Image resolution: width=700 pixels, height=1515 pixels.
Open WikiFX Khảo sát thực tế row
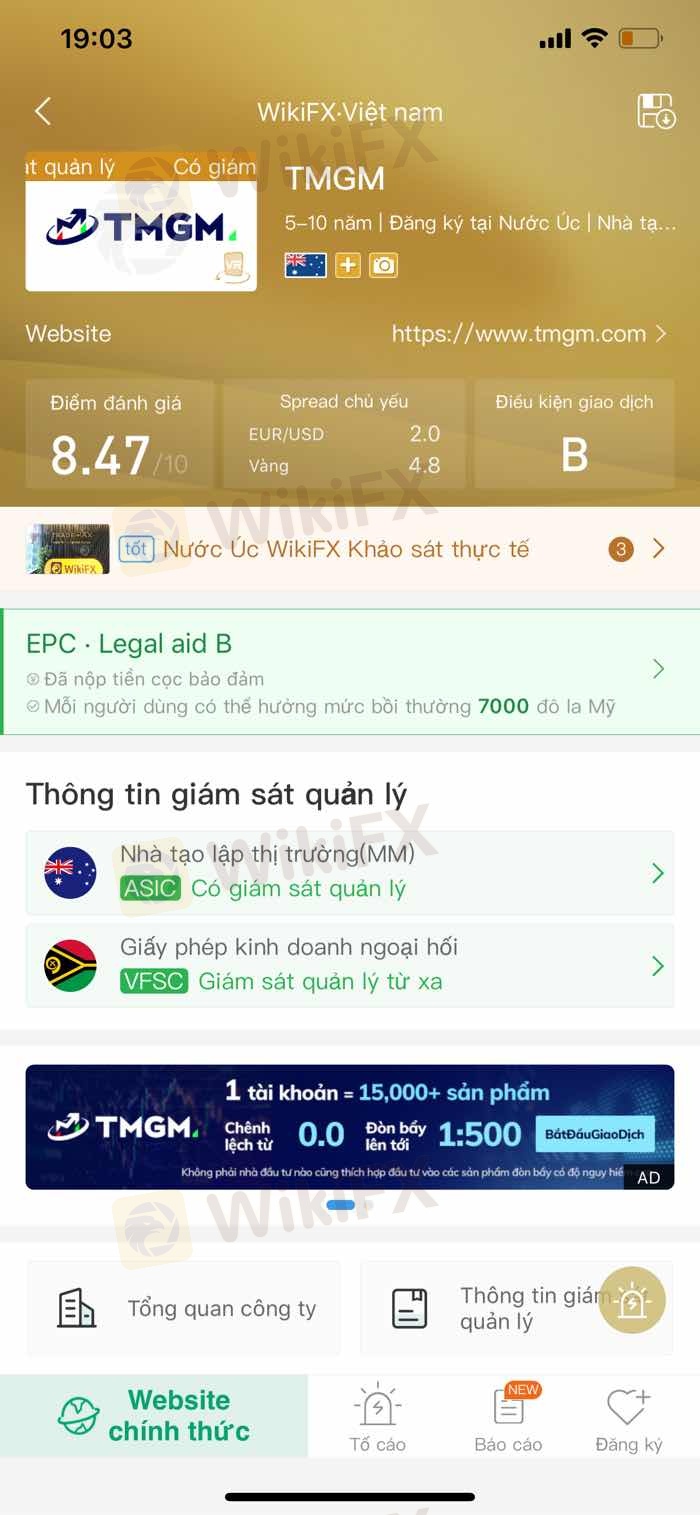[x=345, y=549]
